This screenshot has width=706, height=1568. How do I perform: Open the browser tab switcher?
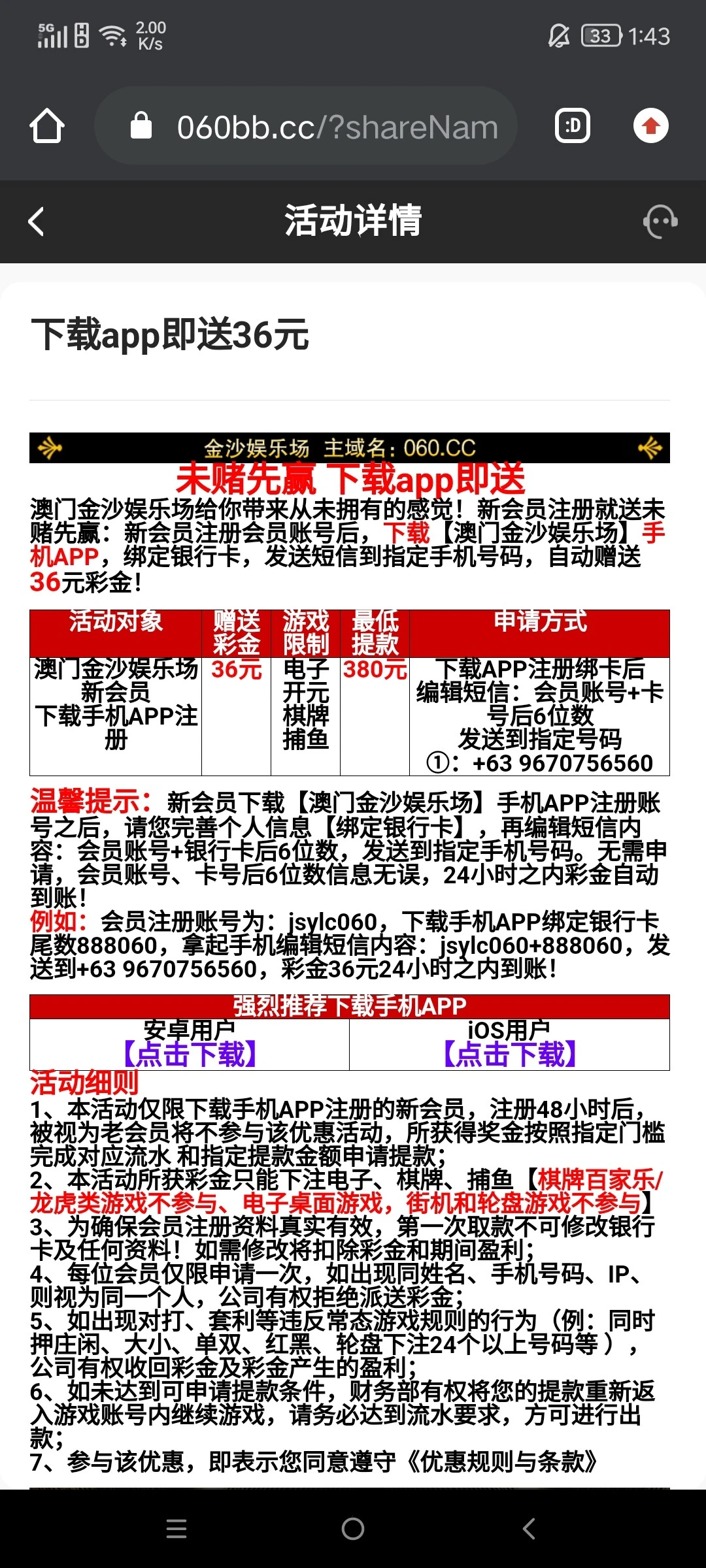[573, 125]
